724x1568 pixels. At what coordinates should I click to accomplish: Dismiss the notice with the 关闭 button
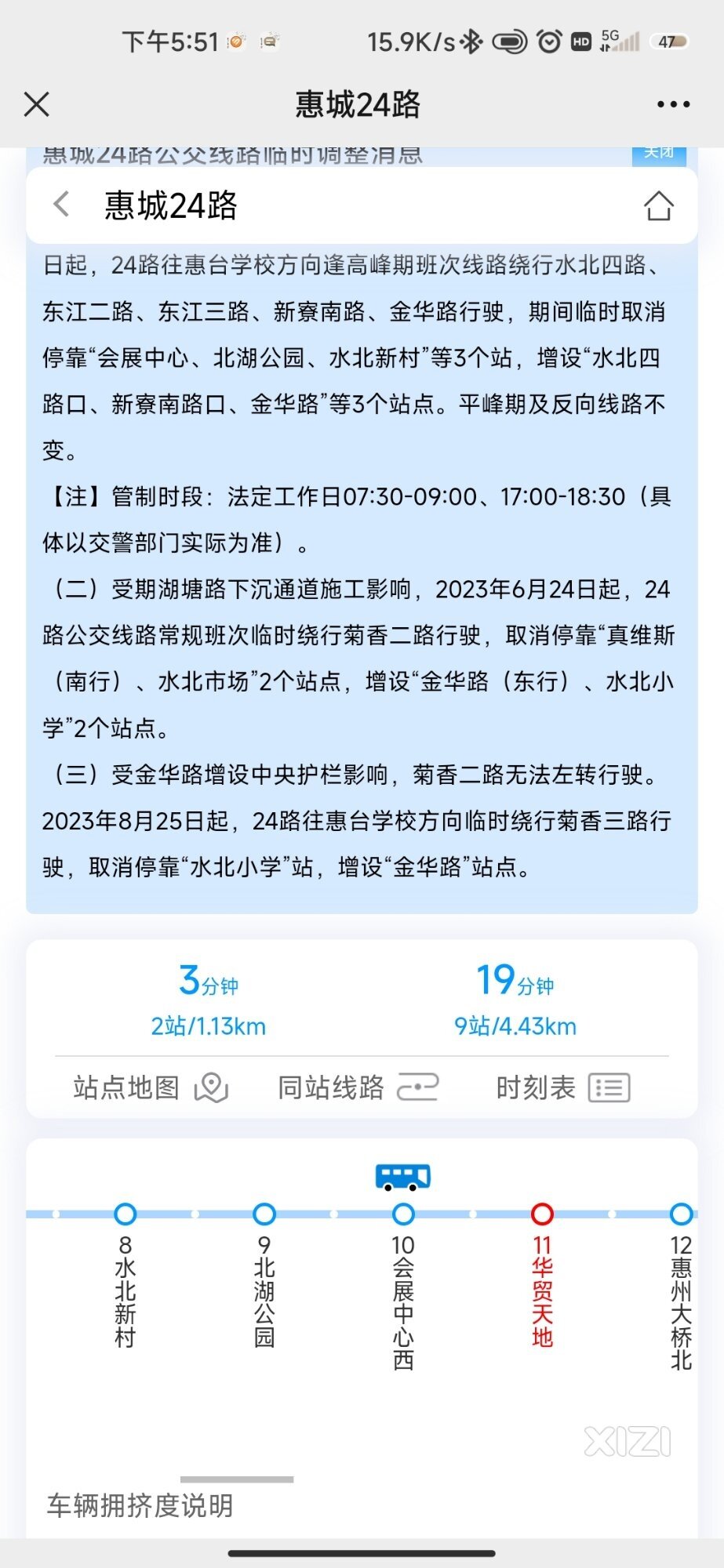(x=659, y=154)
